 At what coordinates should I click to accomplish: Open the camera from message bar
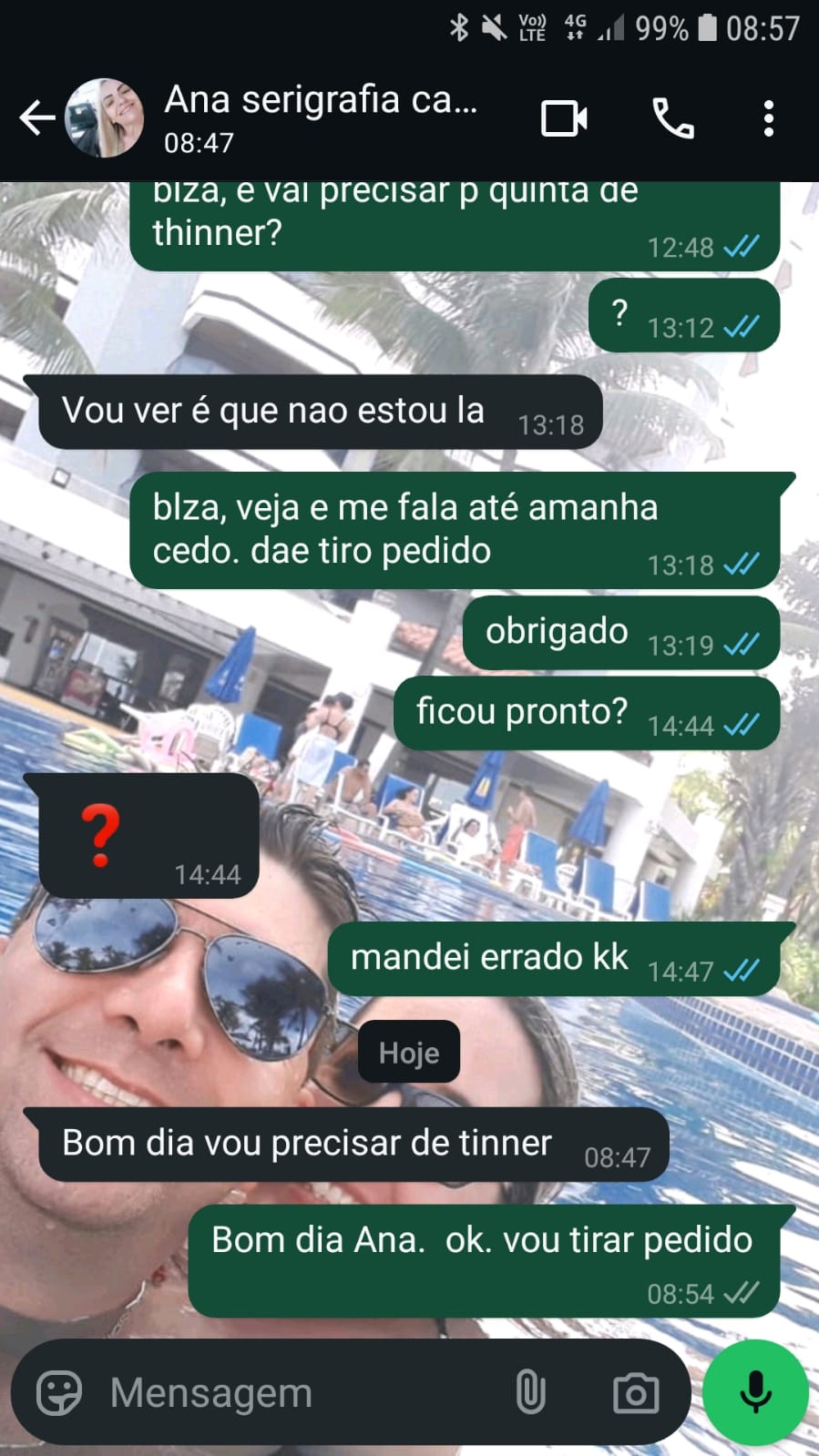point(636,1393)
